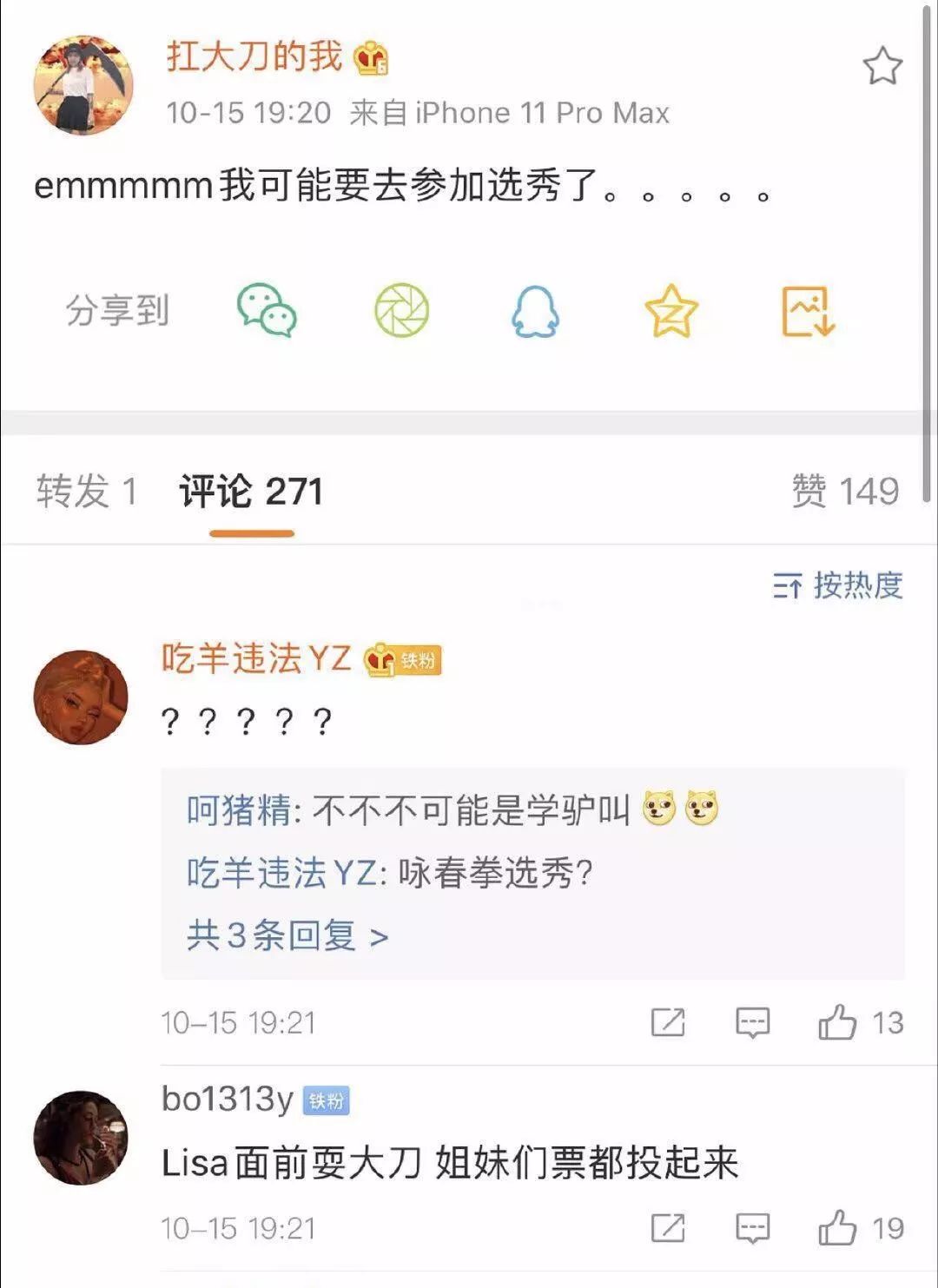Share the post to QQ
This screenshot has width=938, height=1288.
(x=534, y=313)
